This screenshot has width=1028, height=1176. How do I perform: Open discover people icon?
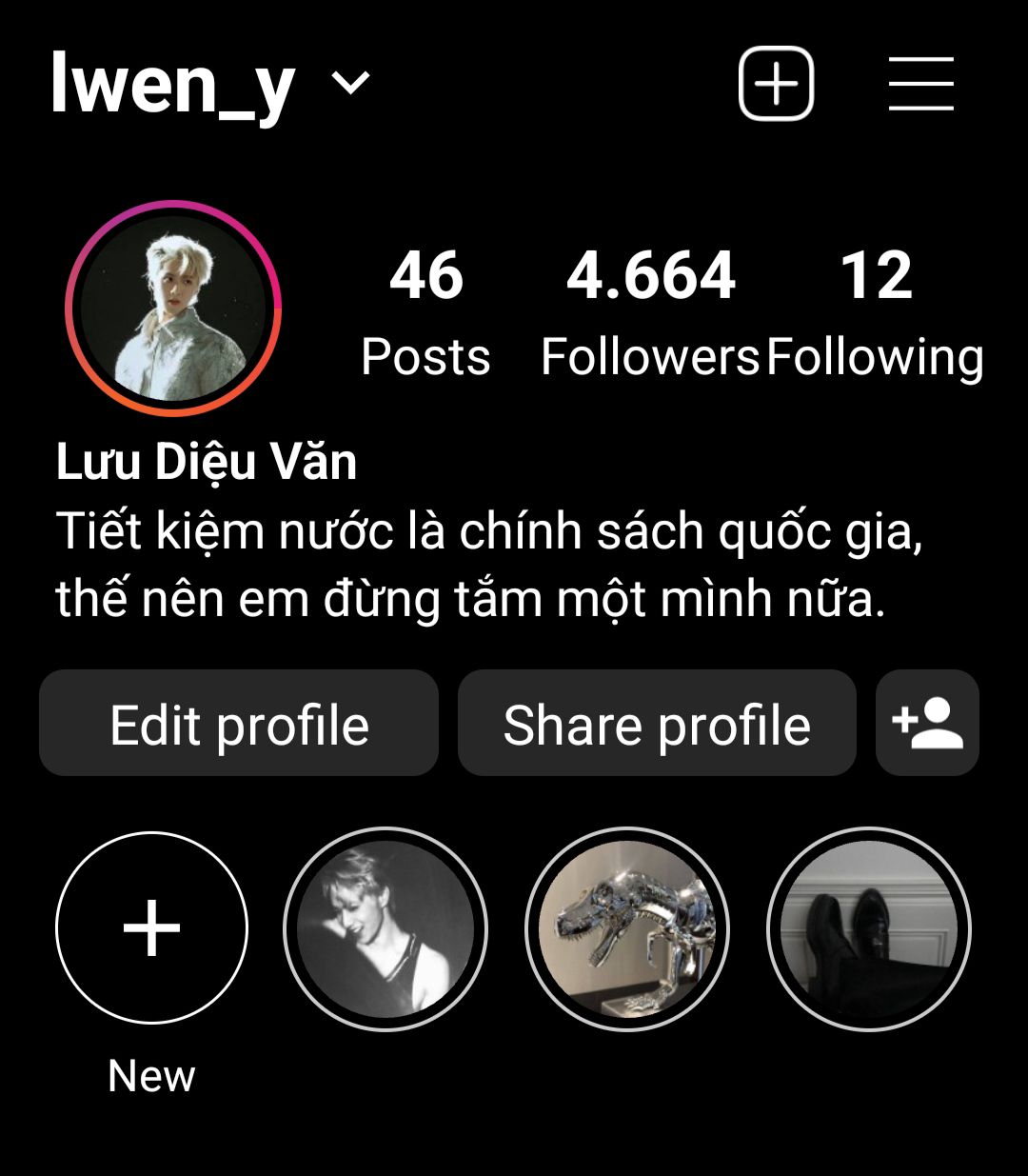pyautogui.click(x=927, y=724)
